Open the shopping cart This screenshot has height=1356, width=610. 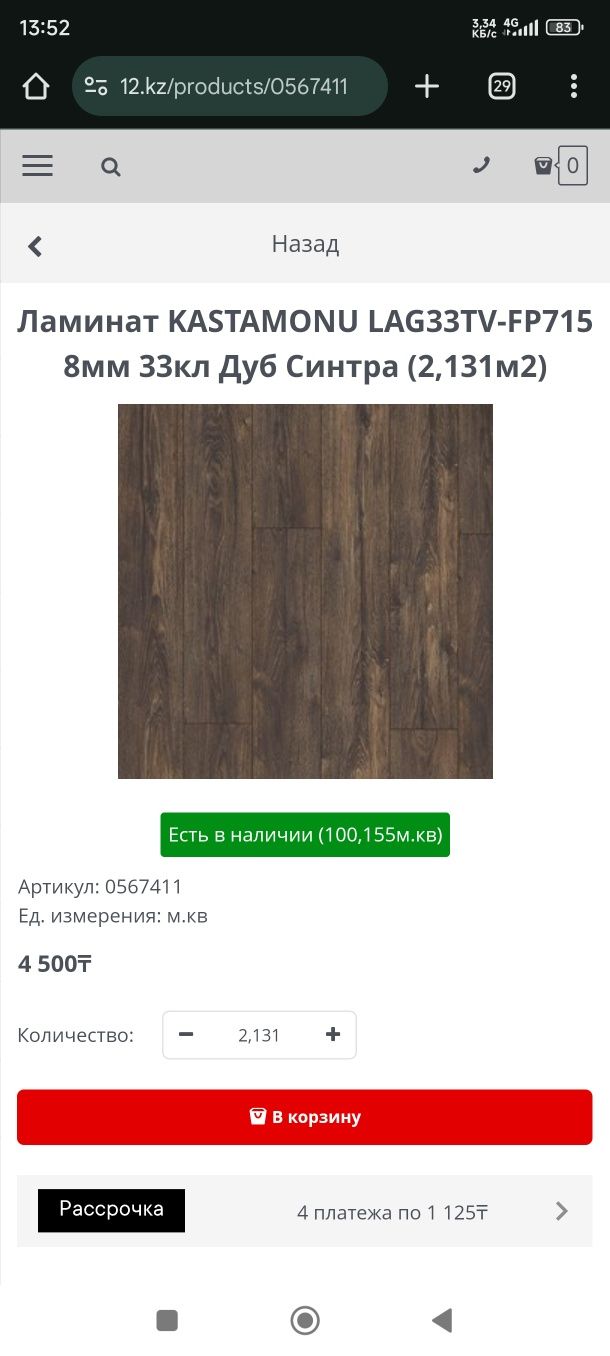[x=560, y=166]
